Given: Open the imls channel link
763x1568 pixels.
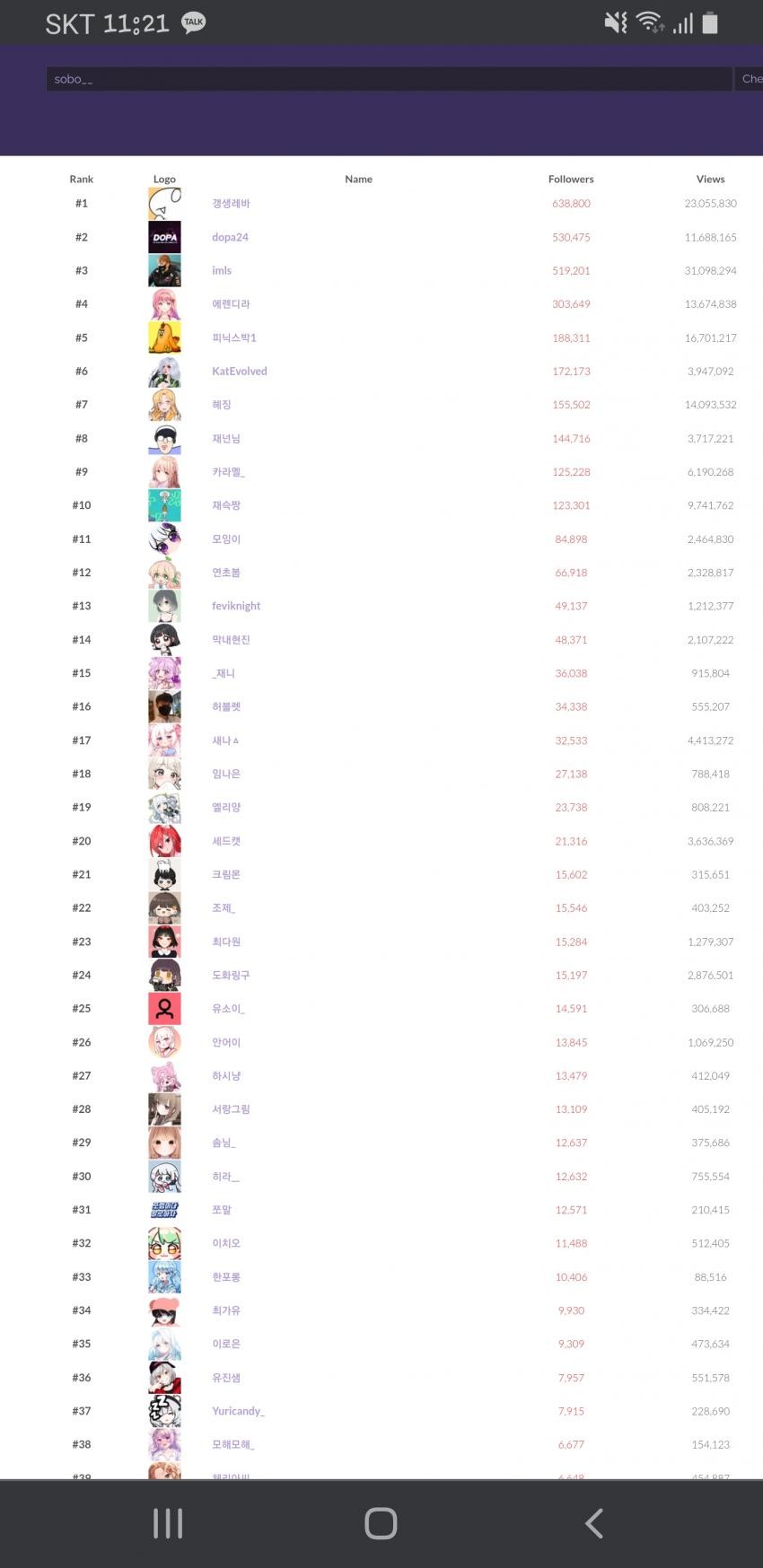Looking at the screenshot, I should (222, 270).
